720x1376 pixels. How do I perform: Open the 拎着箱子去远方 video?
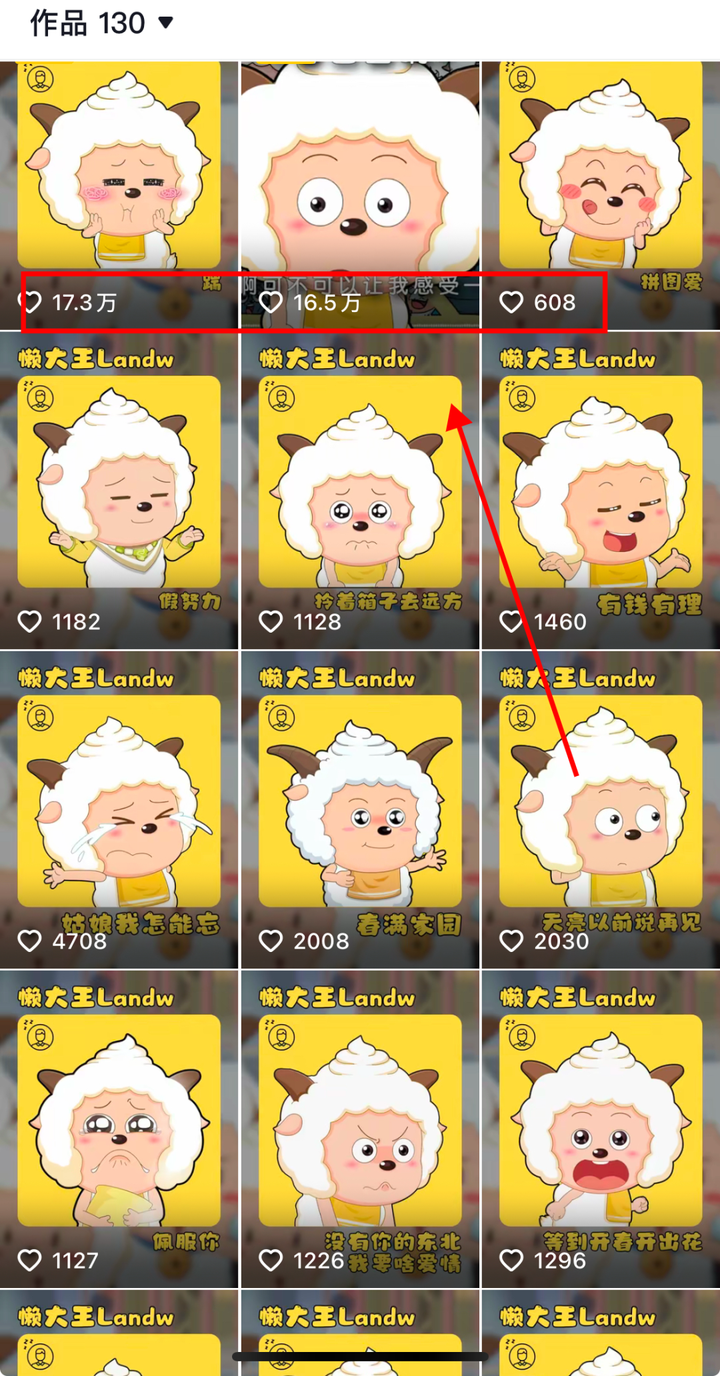tap(359, 490)
